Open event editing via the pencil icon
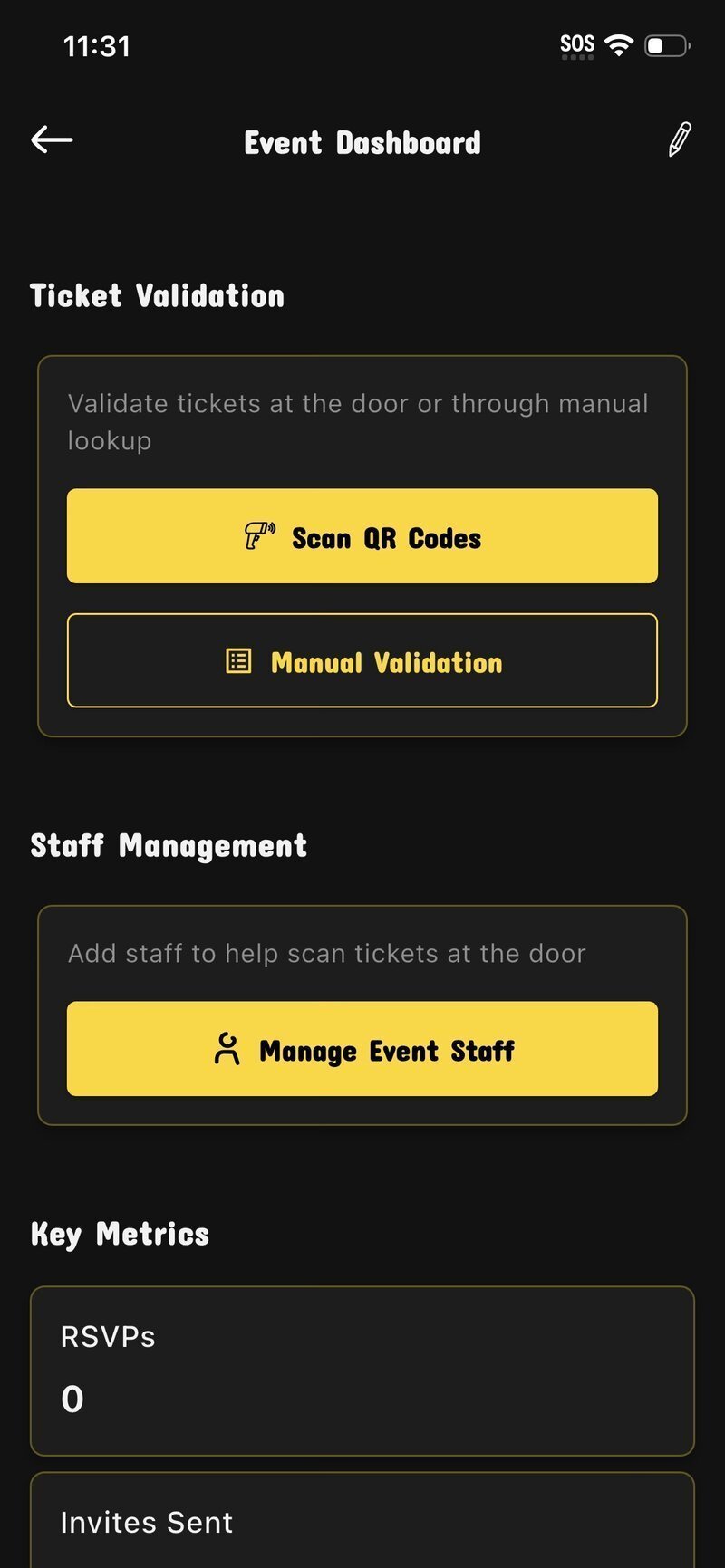Screen dimensions: 725x1568 678,141
